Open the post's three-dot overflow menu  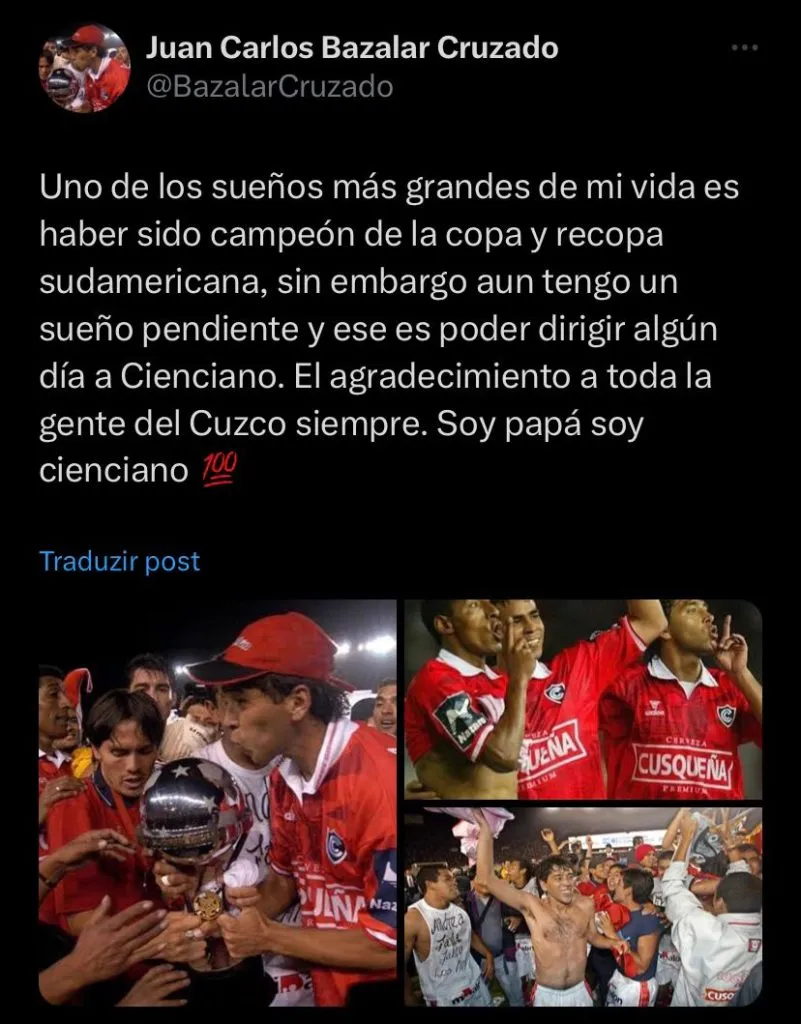point(746,48)
